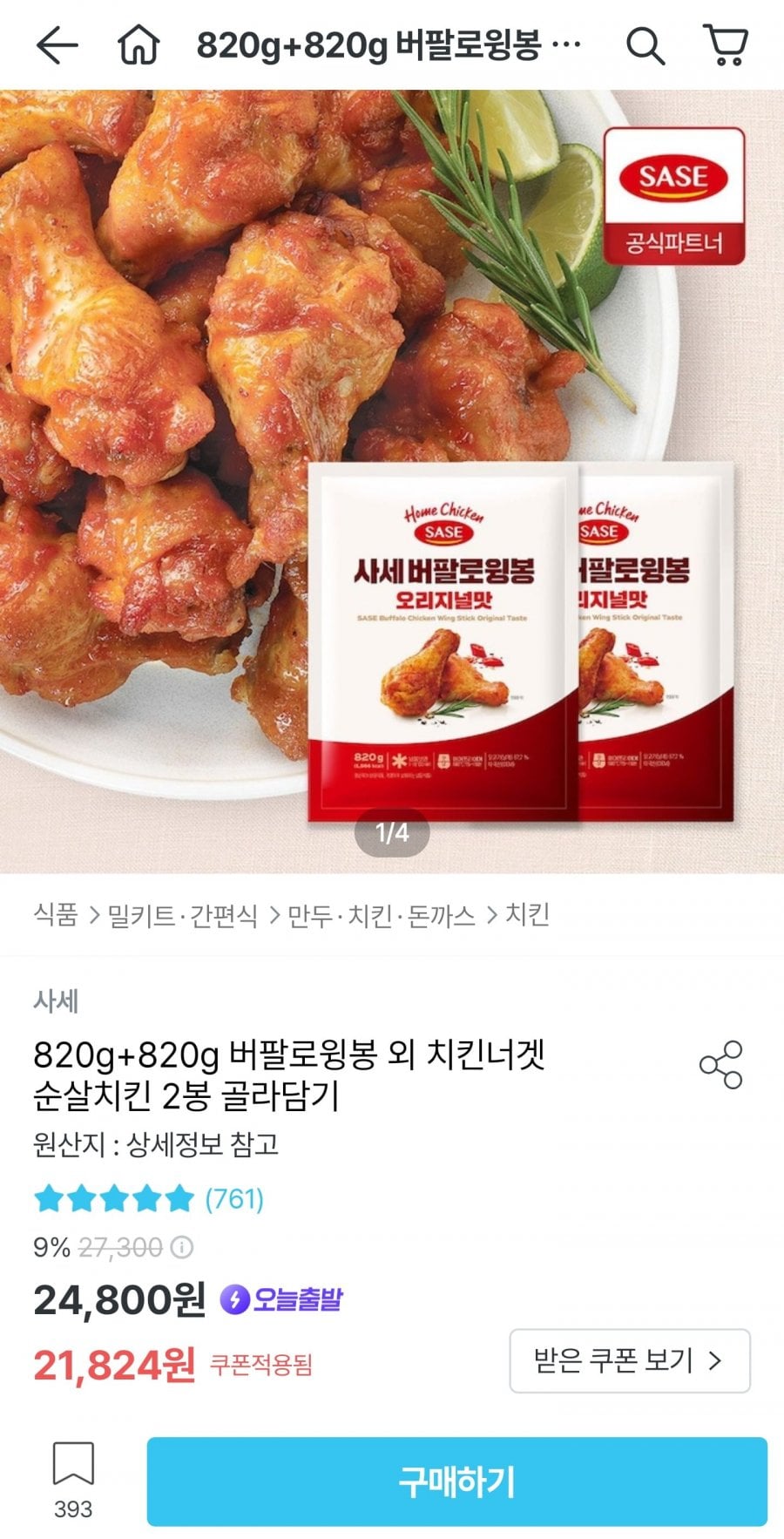
Task: Open the shopping cart
Action: pyautogui.click(x=725, y=45)
